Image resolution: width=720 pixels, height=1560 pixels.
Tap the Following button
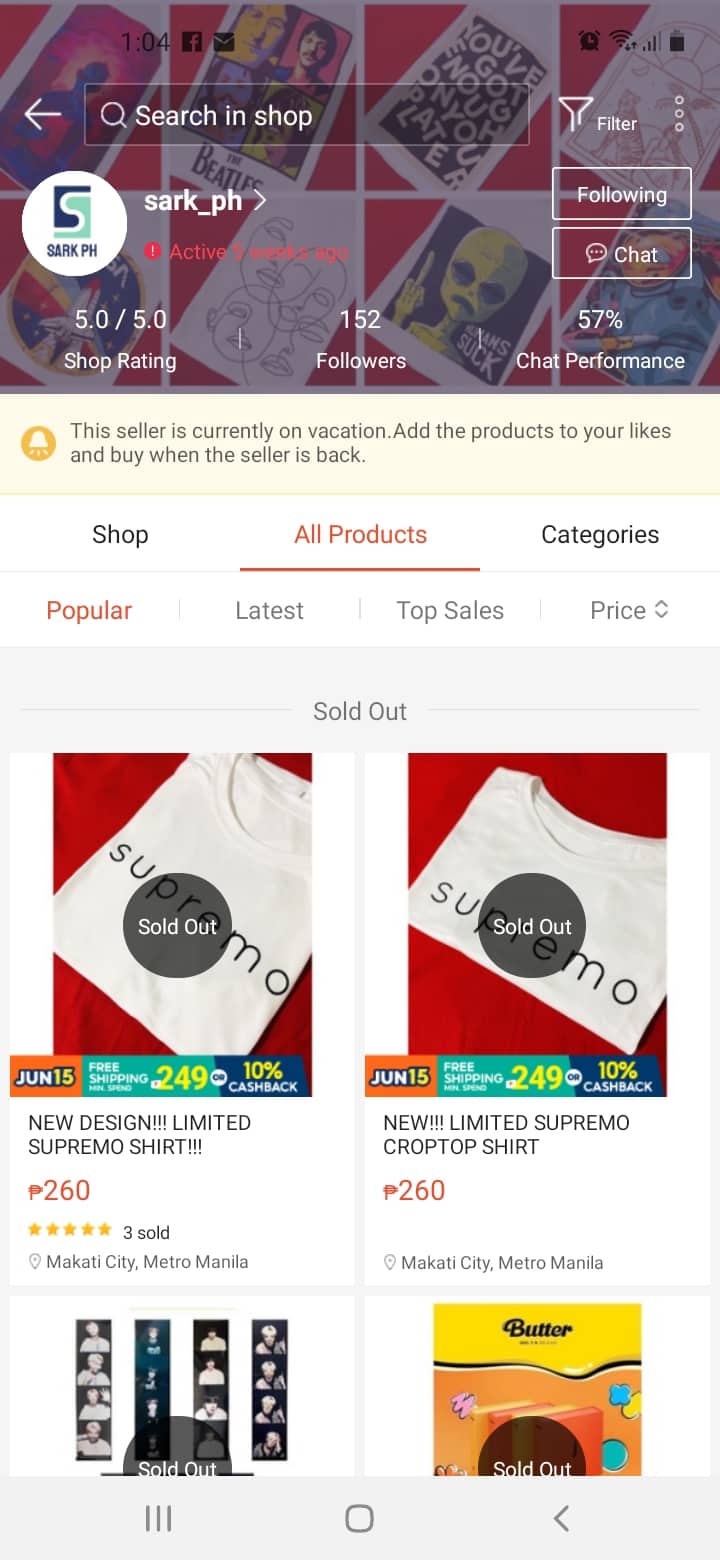[x=621, y=194]
